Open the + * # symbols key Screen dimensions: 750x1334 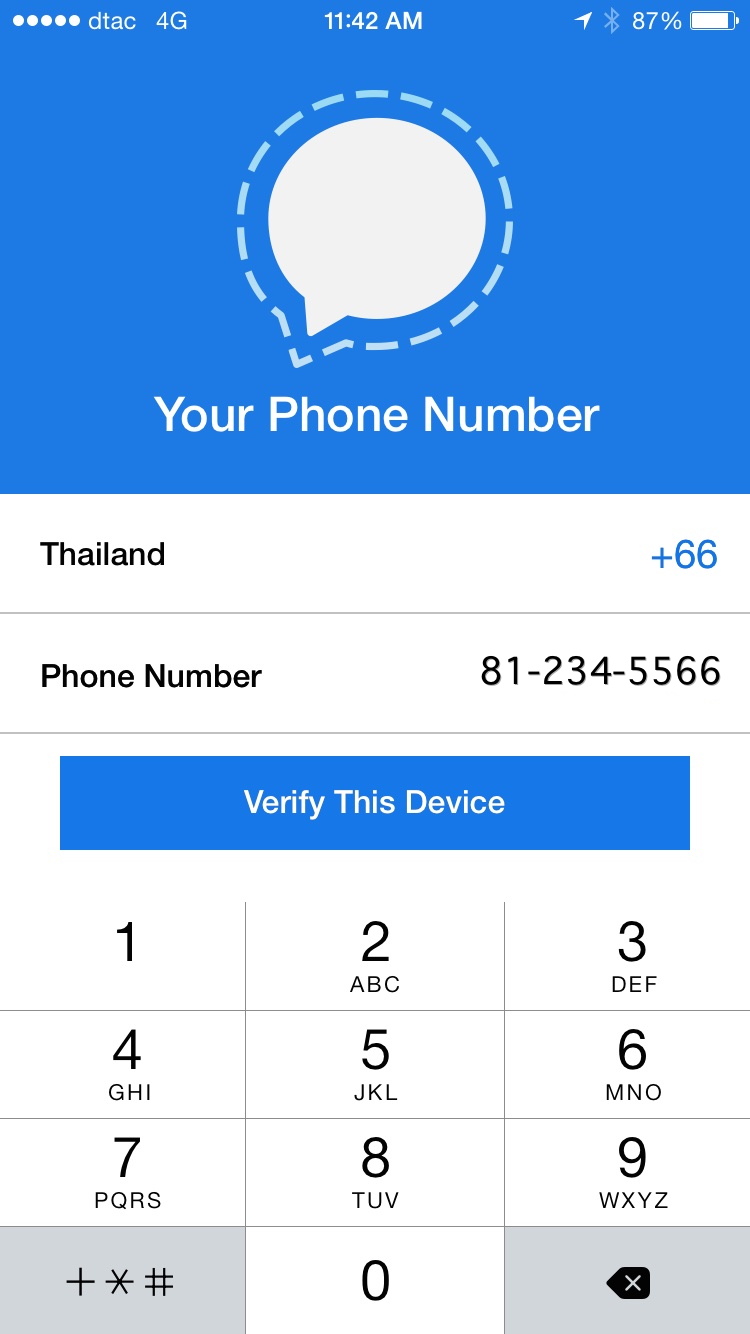coord(122,1281)
